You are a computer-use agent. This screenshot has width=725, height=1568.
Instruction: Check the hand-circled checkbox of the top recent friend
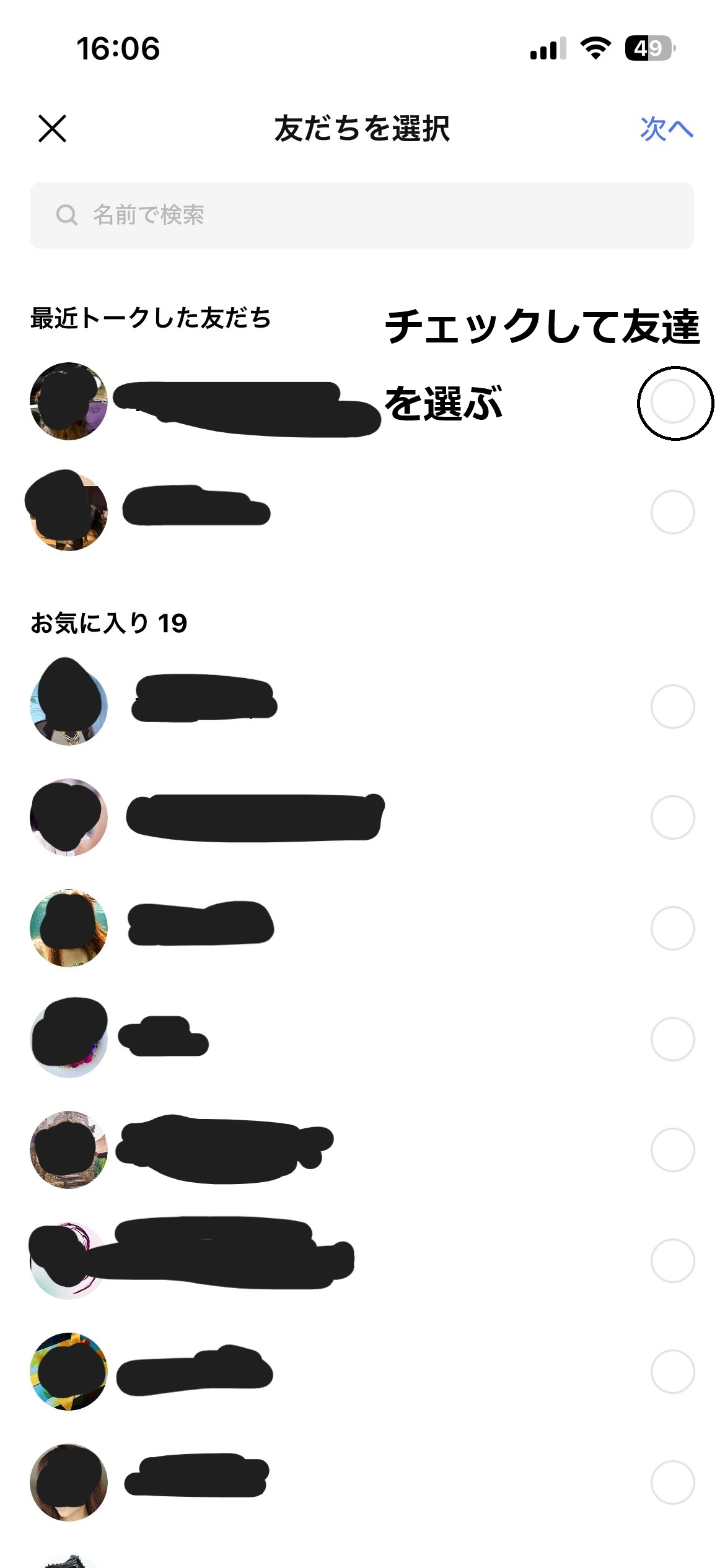tap(672, 402)
